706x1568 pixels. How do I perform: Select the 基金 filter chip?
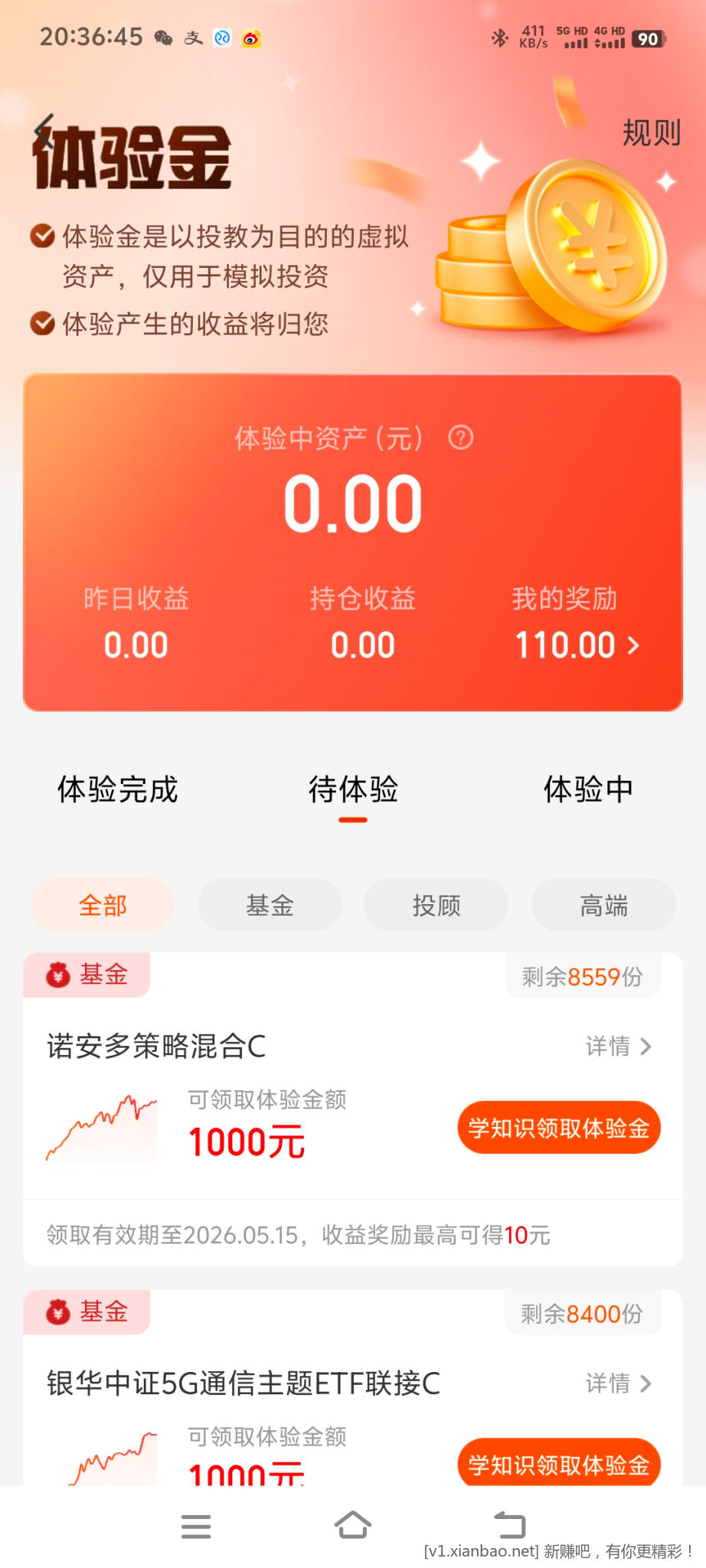point(270,904)
